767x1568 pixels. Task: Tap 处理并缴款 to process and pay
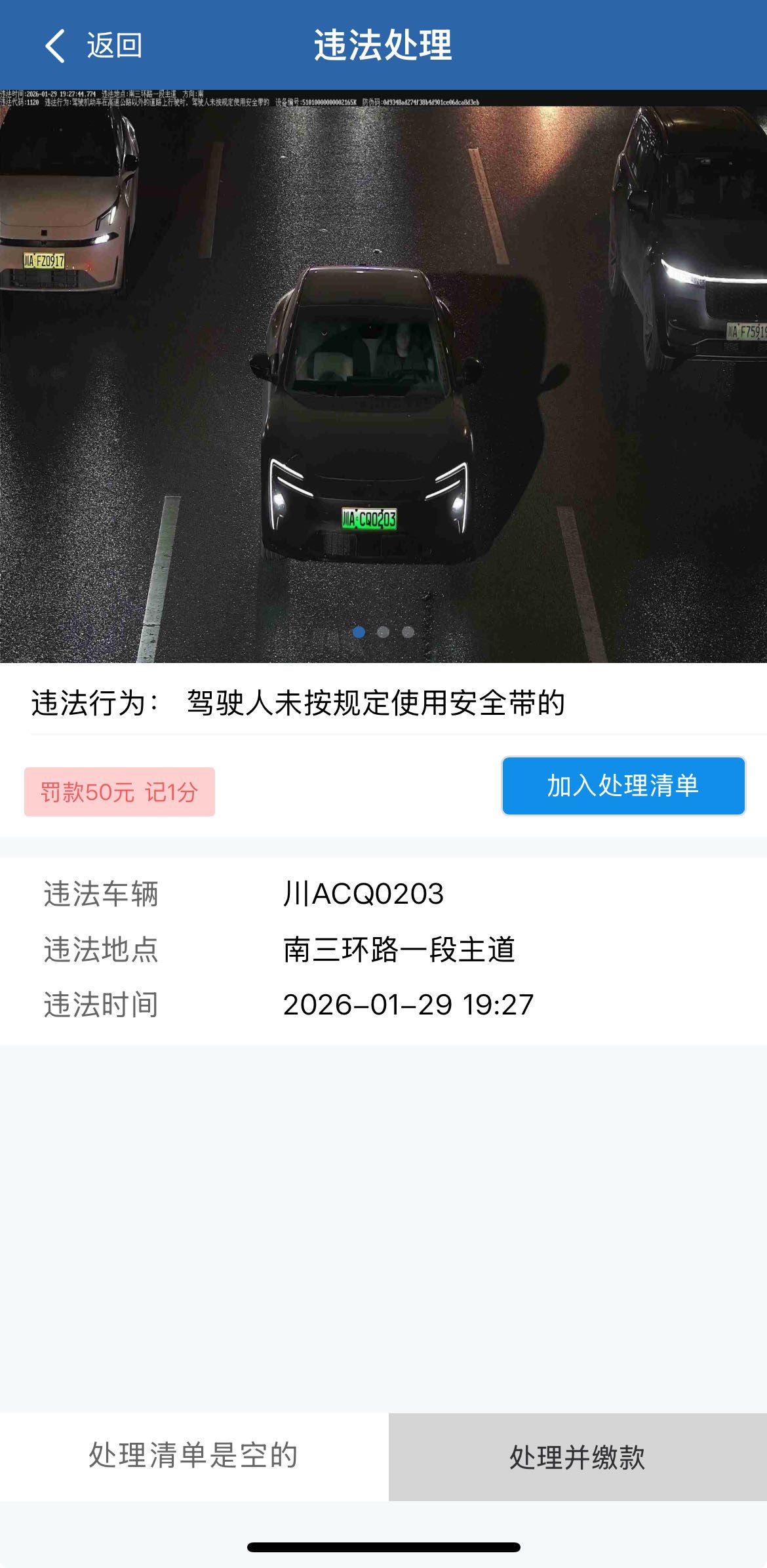(x=578, y=1457)
